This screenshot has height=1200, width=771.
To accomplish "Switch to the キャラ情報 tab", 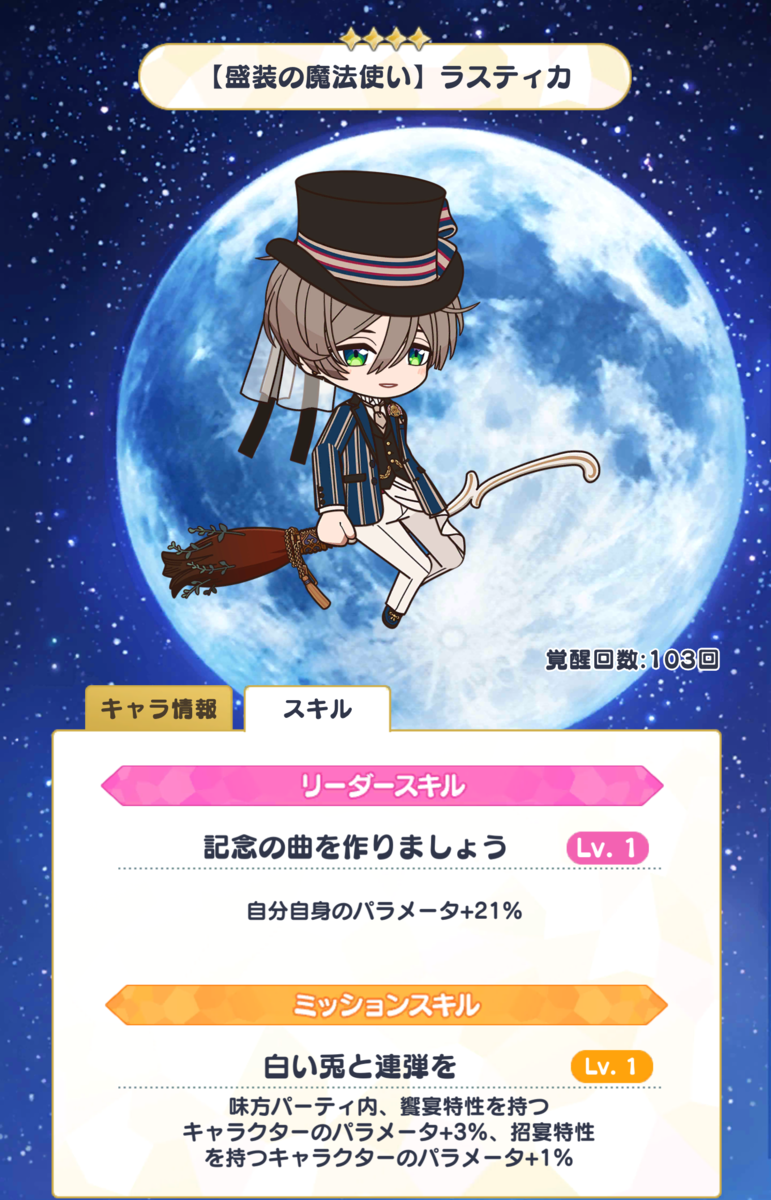I will coord(159,709).
